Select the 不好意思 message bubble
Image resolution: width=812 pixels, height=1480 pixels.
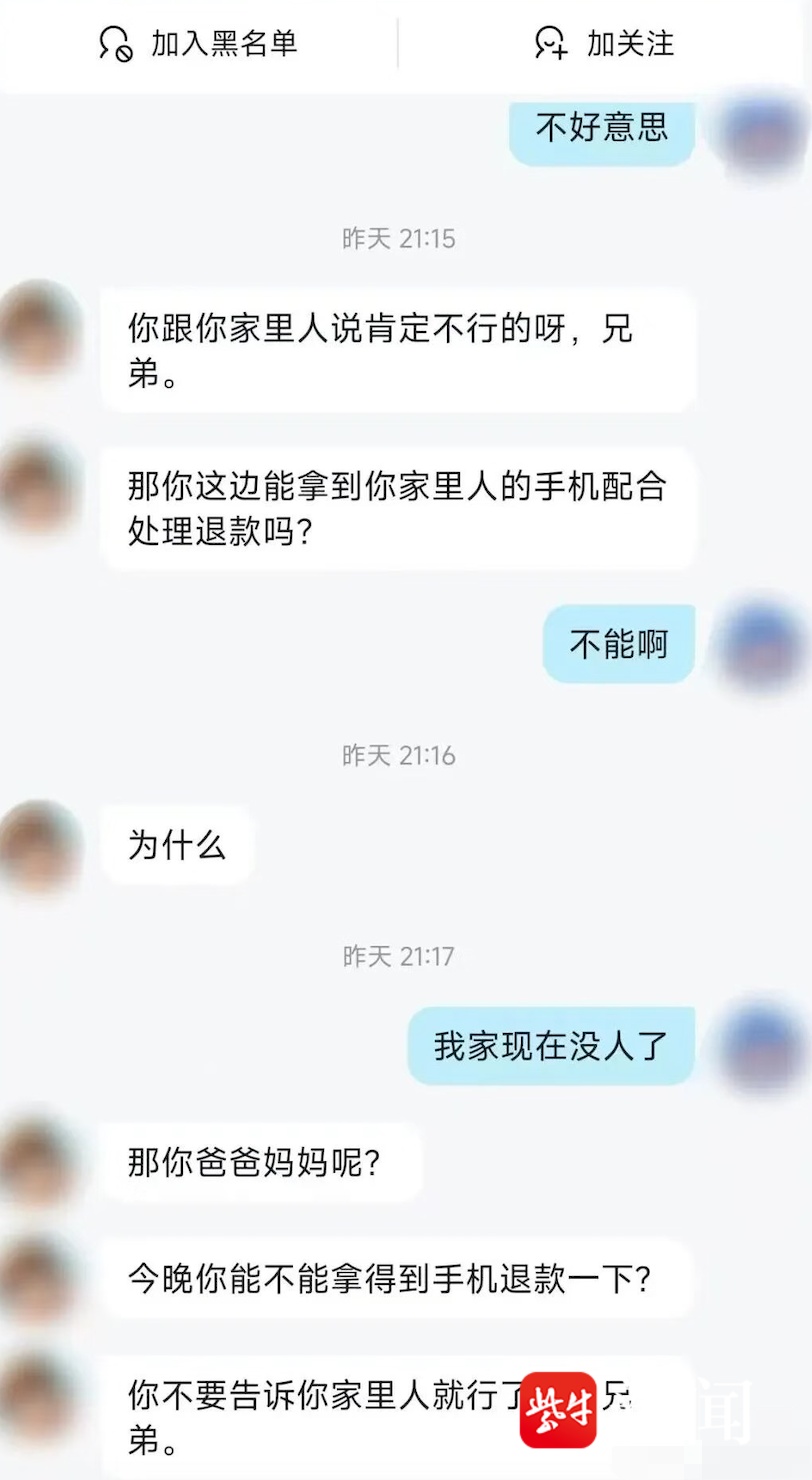click(600, 128)
